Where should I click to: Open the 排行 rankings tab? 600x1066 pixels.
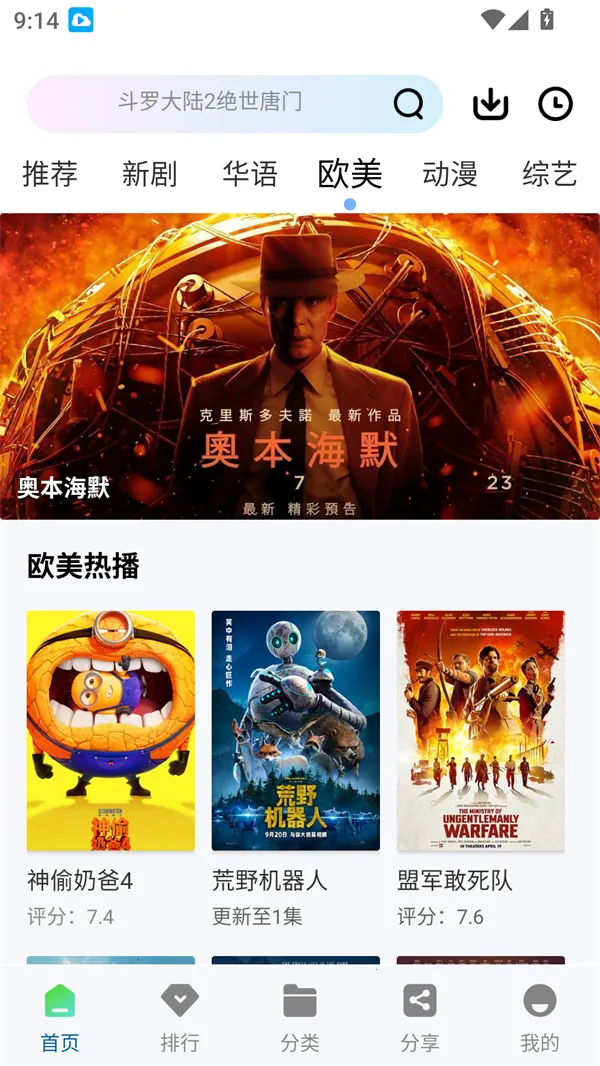(x=180, y=1017)
